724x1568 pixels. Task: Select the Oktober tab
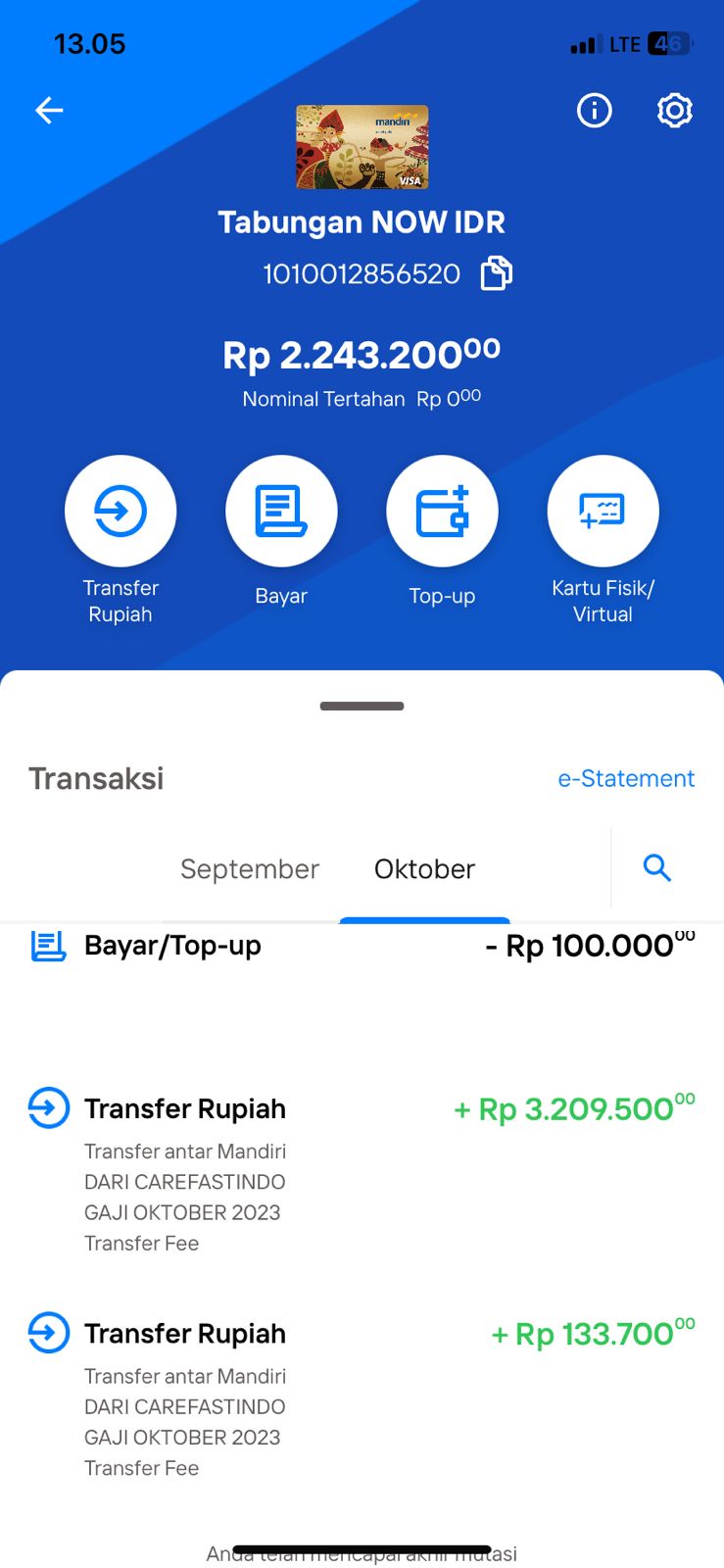pos(424,869)
